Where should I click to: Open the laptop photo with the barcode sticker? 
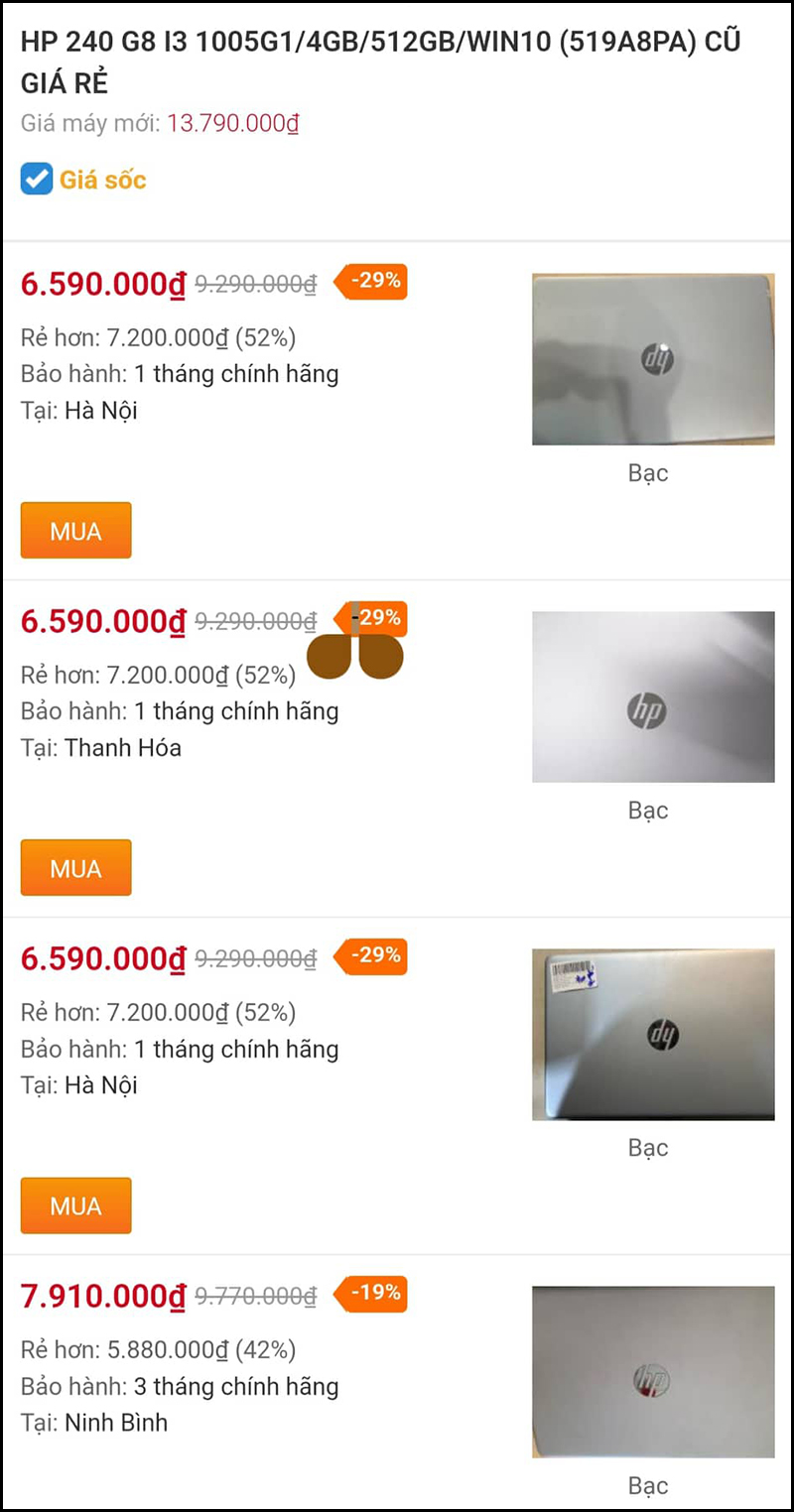652,1033
